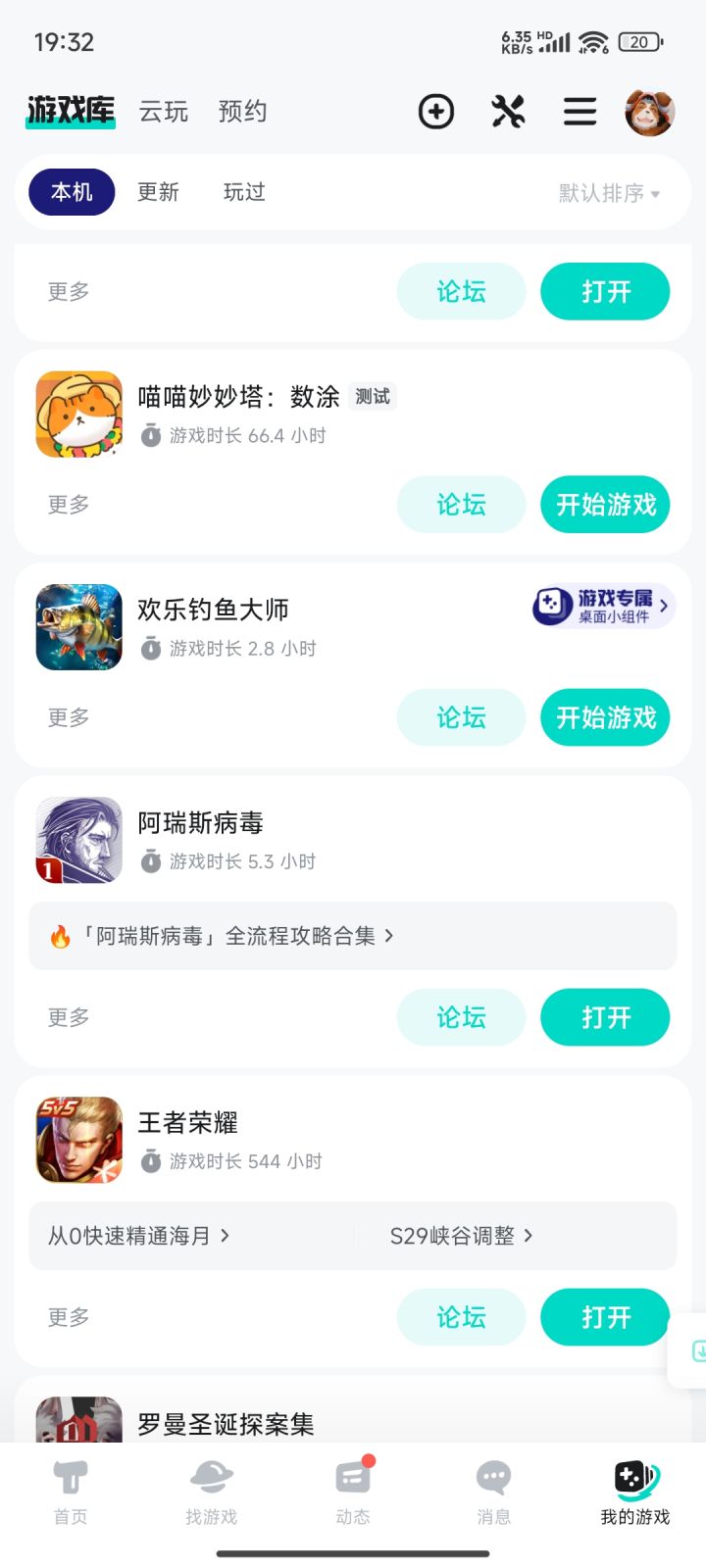Expand the 默认排序 sort dropdown
Viewport: 706px width, 1568px height.
[609, 193]
